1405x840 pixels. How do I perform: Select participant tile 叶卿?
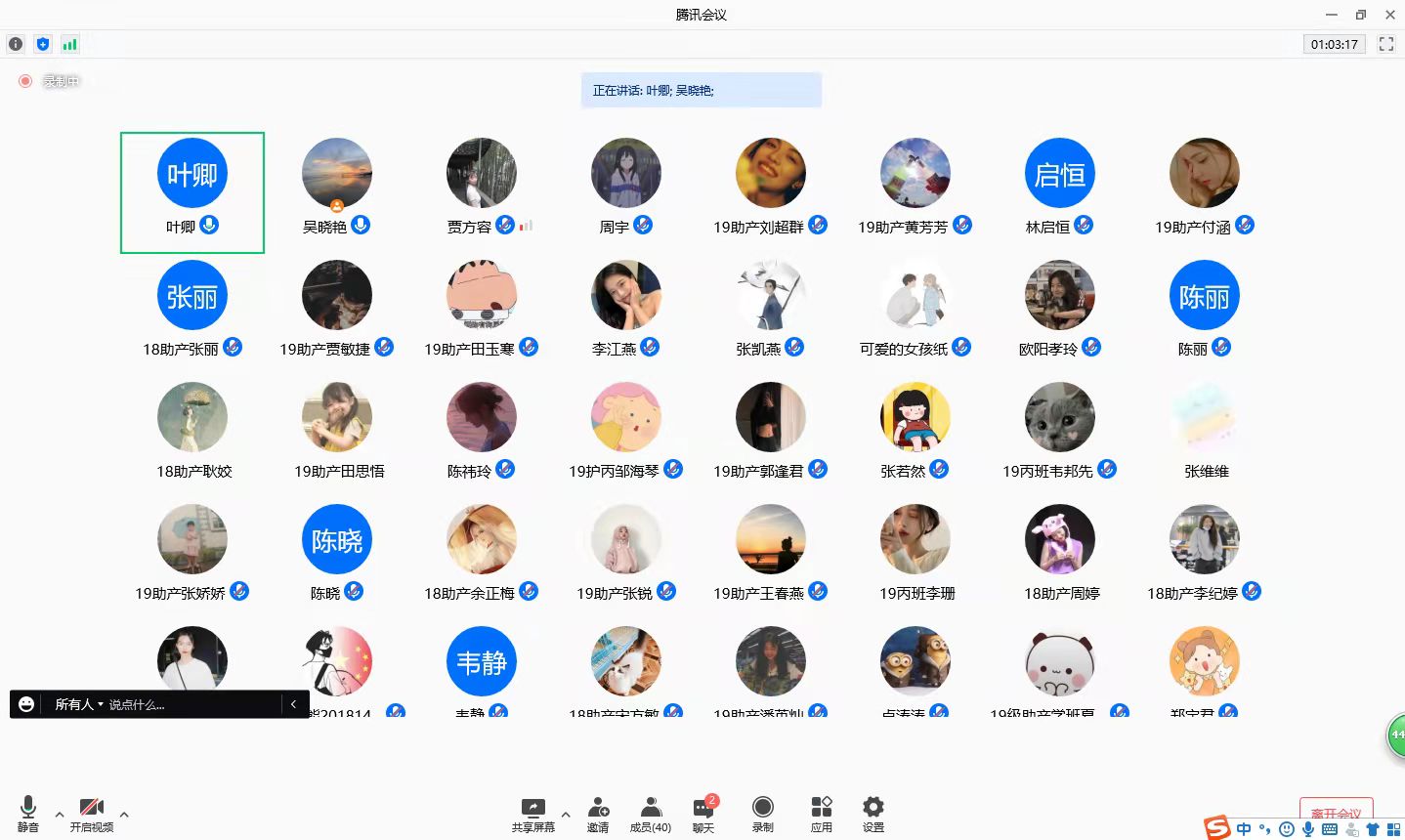pos(192,192)
